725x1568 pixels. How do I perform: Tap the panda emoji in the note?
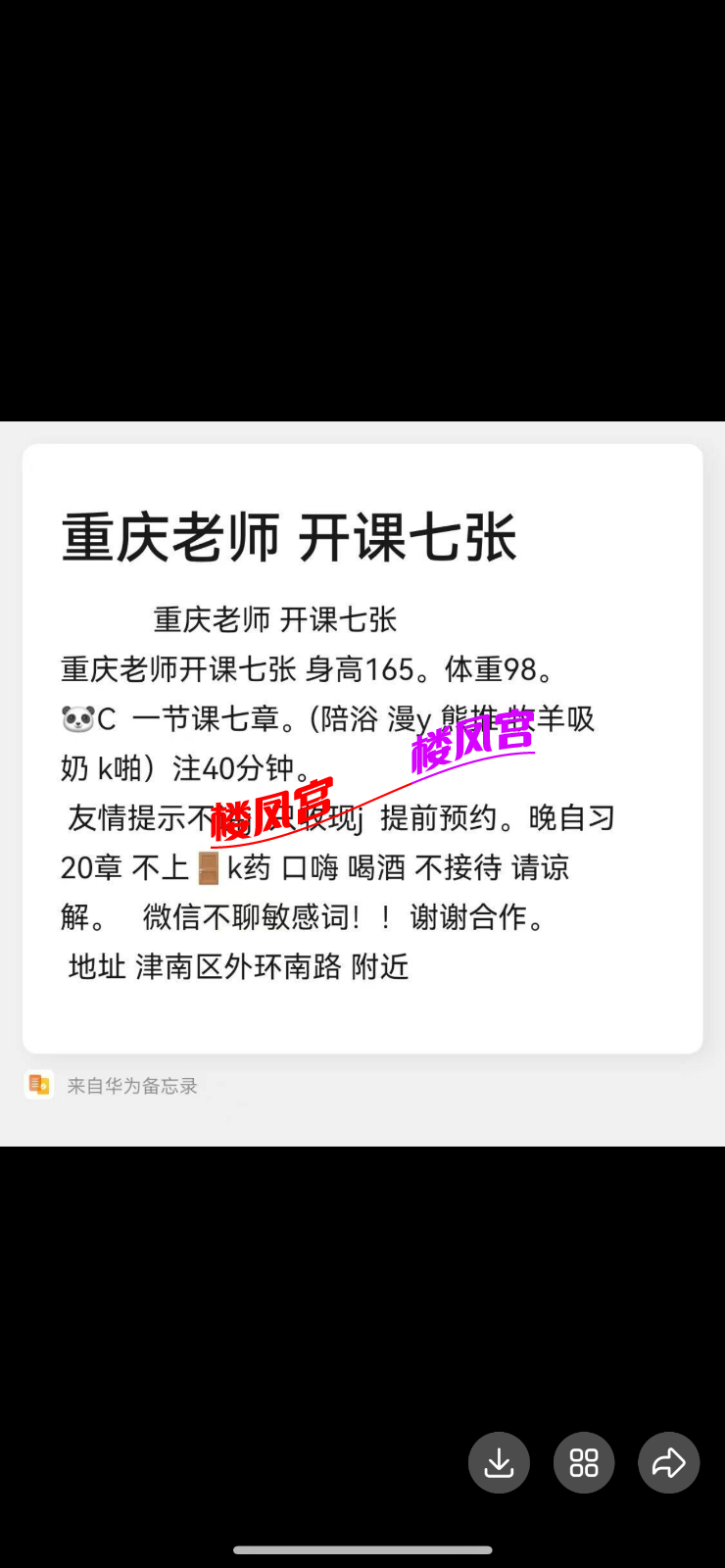(73, 719)
